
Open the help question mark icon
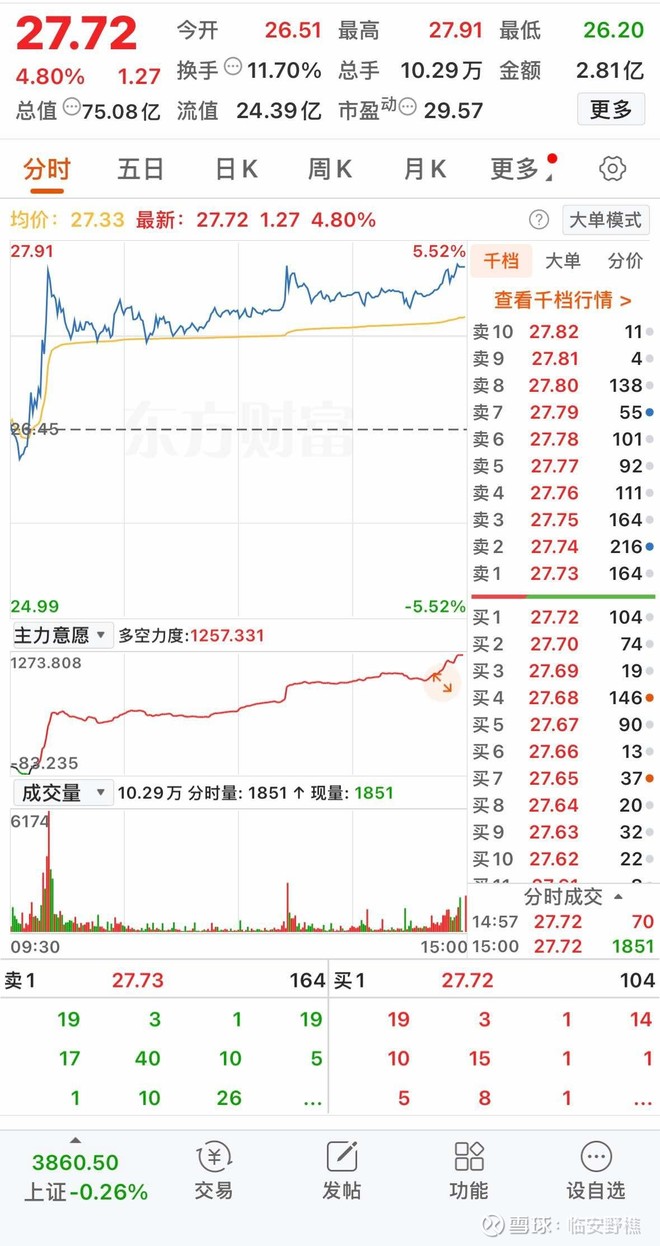coord(539,220)
